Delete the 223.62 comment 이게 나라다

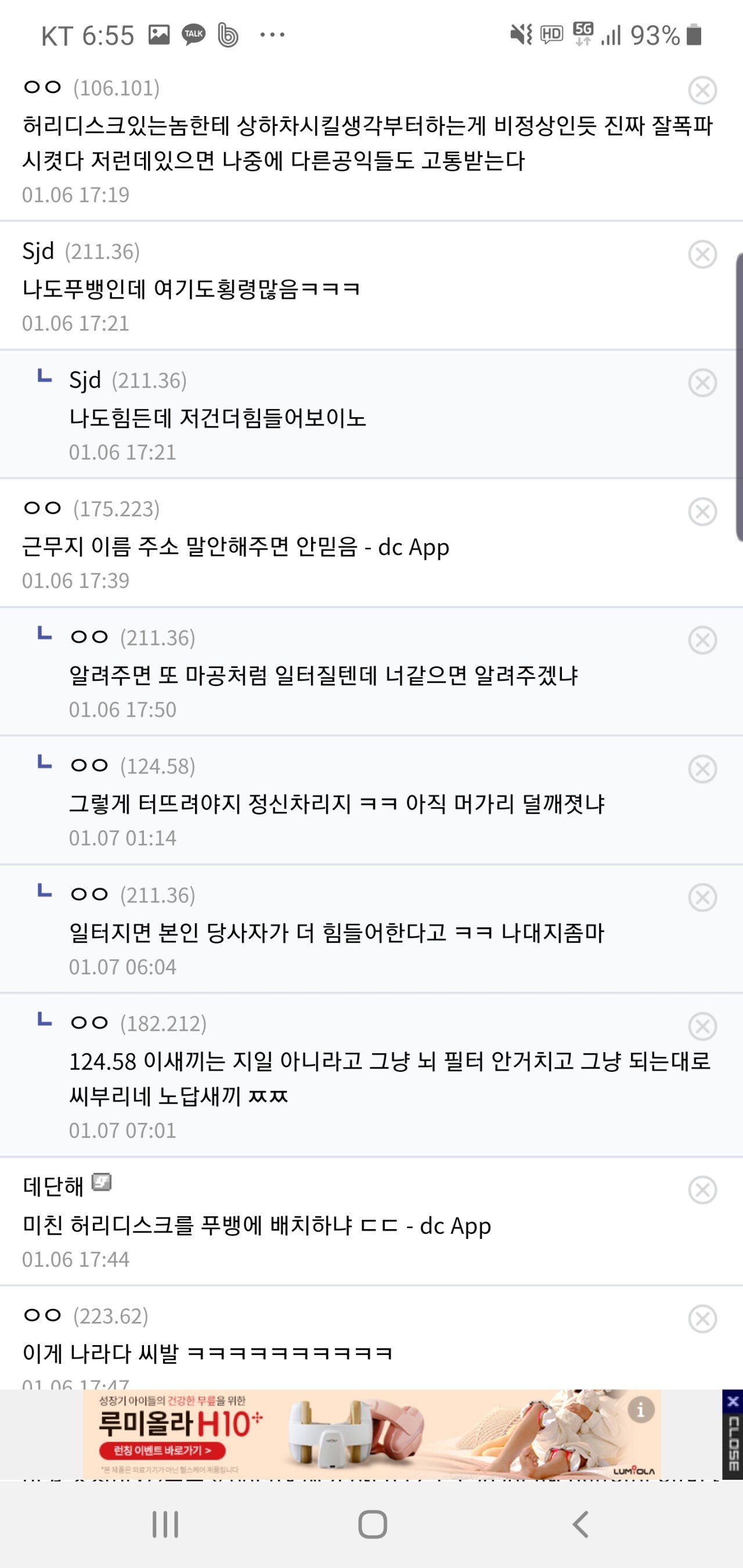[x=702, y=1319]
